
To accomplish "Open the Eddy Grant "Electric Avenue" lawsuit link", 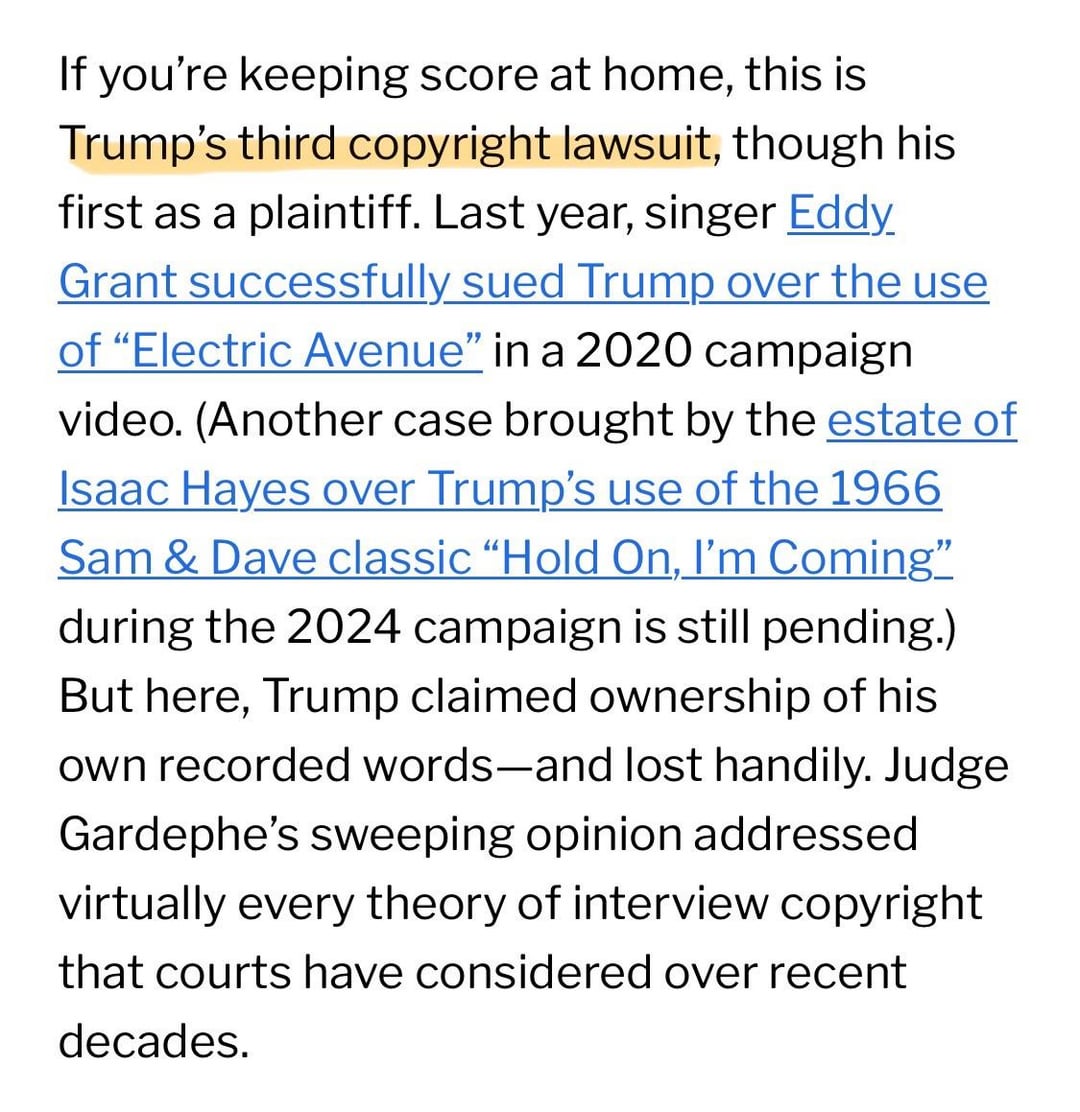I will (x=522, y=283).
